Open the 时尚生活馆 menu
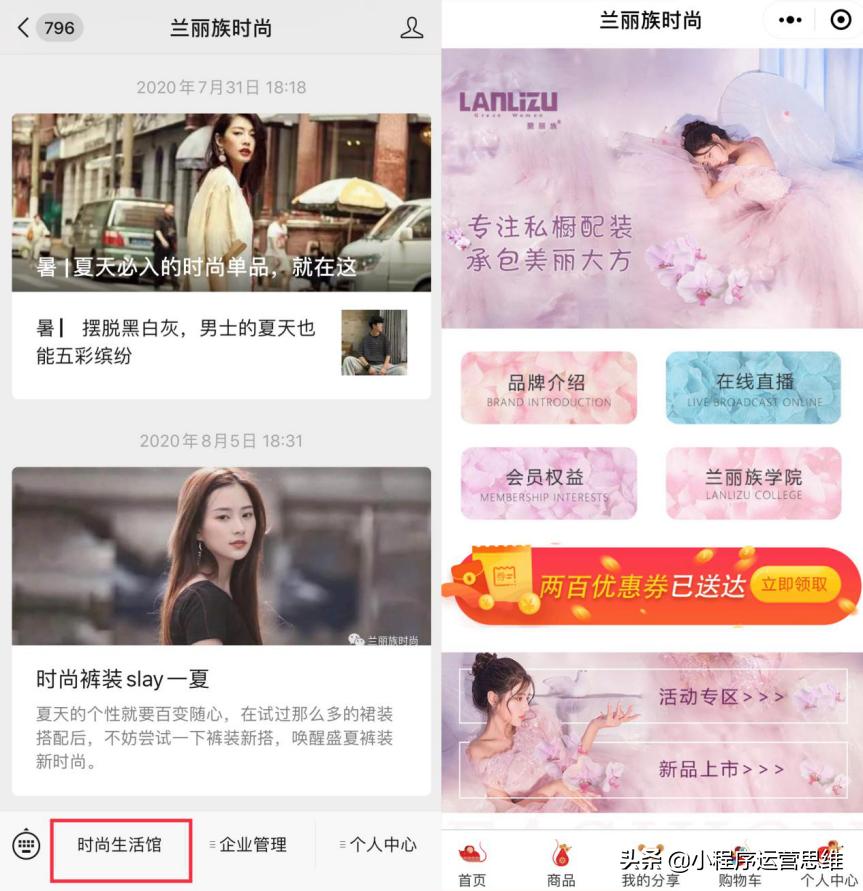 tap(120, 845)
